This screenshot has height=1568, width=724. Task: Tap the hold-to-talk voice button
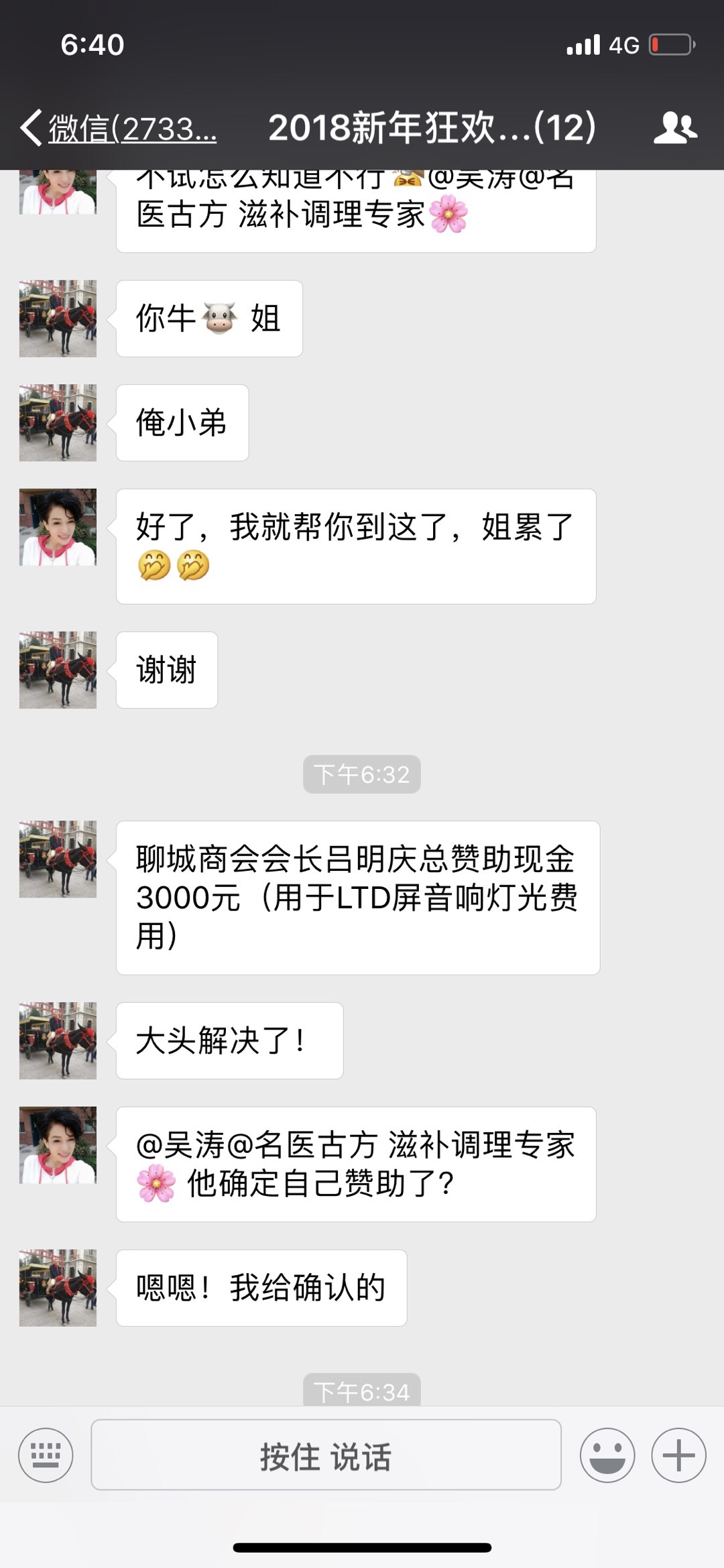click(326, 1455)
